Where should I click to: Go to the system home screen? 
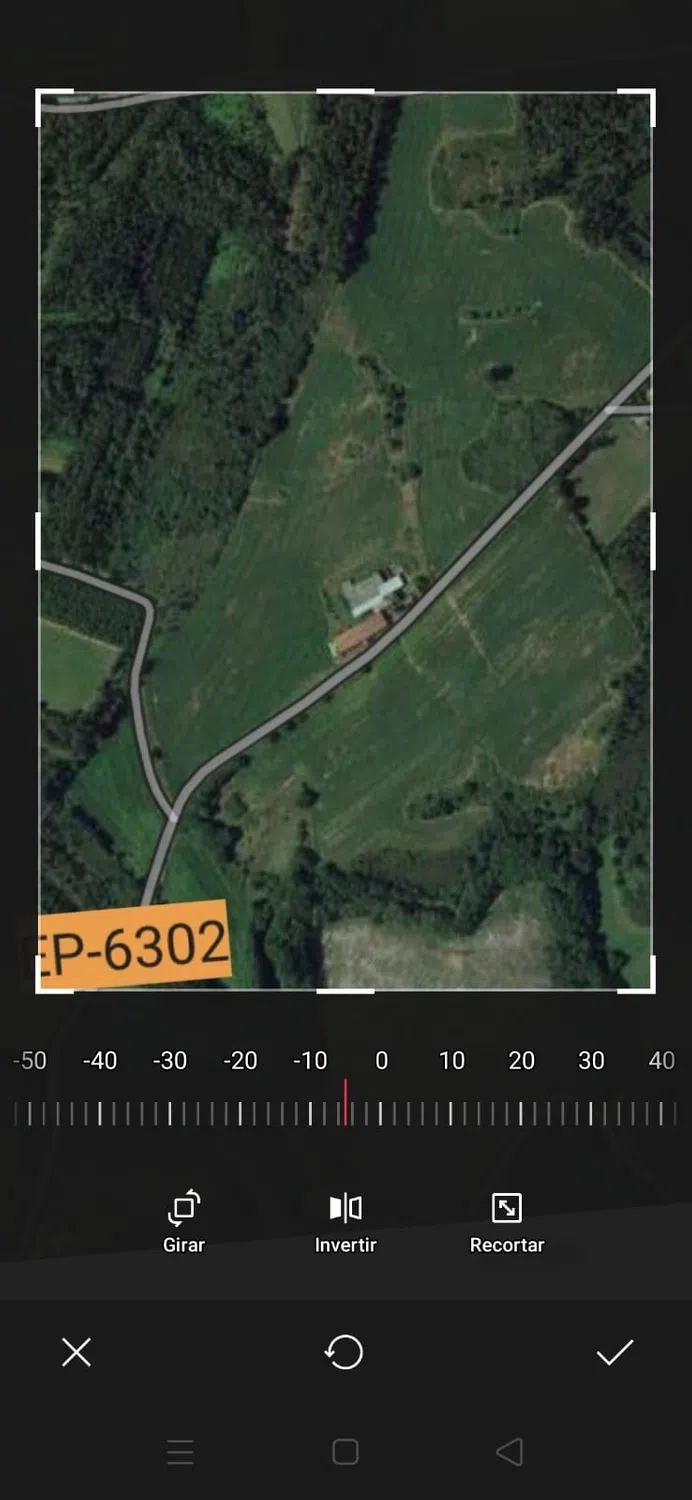pyautogui.click(x=345, y=1452)
